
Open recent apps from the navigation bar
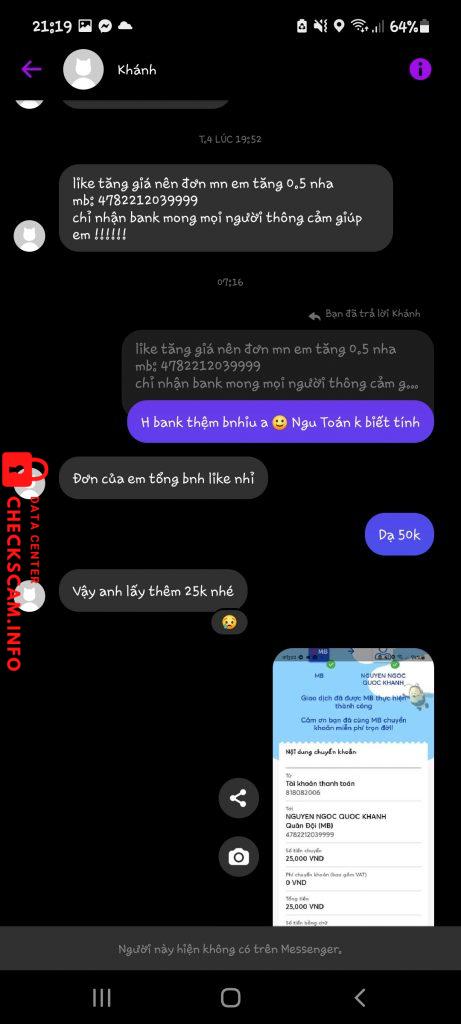coord(101,997)
